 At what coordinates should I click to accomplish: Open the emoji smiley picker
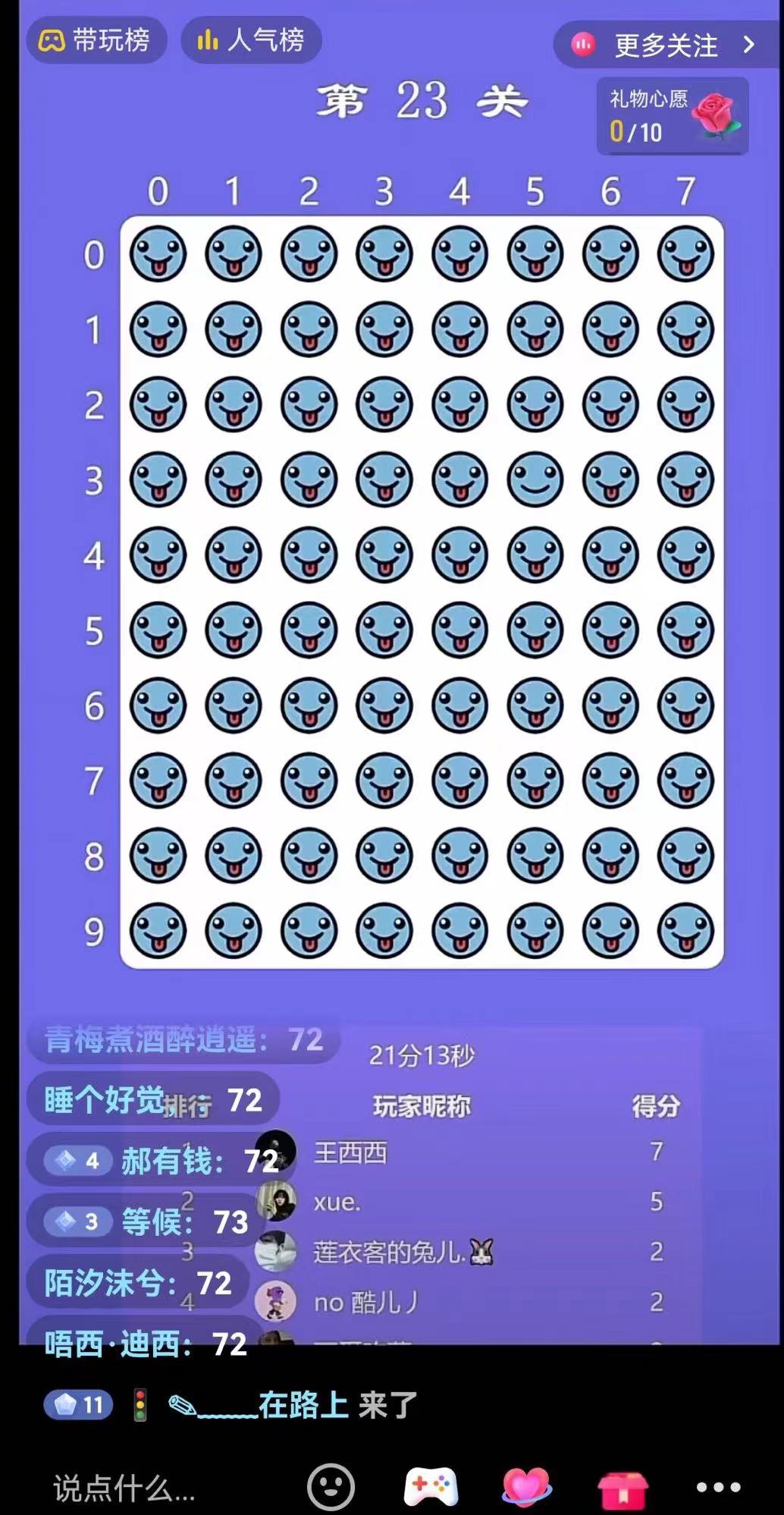point(331,1487)
